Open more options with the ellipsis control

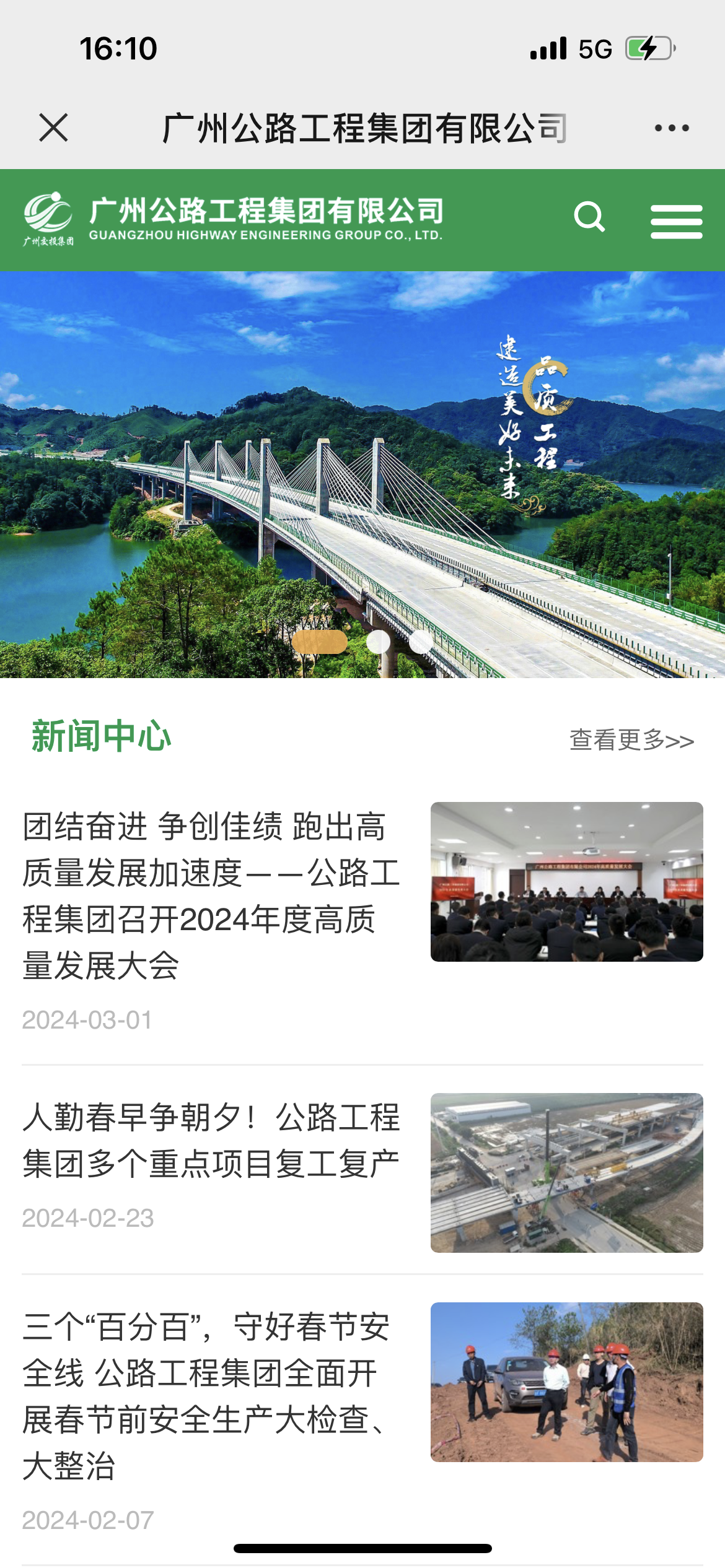tap(670, 127)
